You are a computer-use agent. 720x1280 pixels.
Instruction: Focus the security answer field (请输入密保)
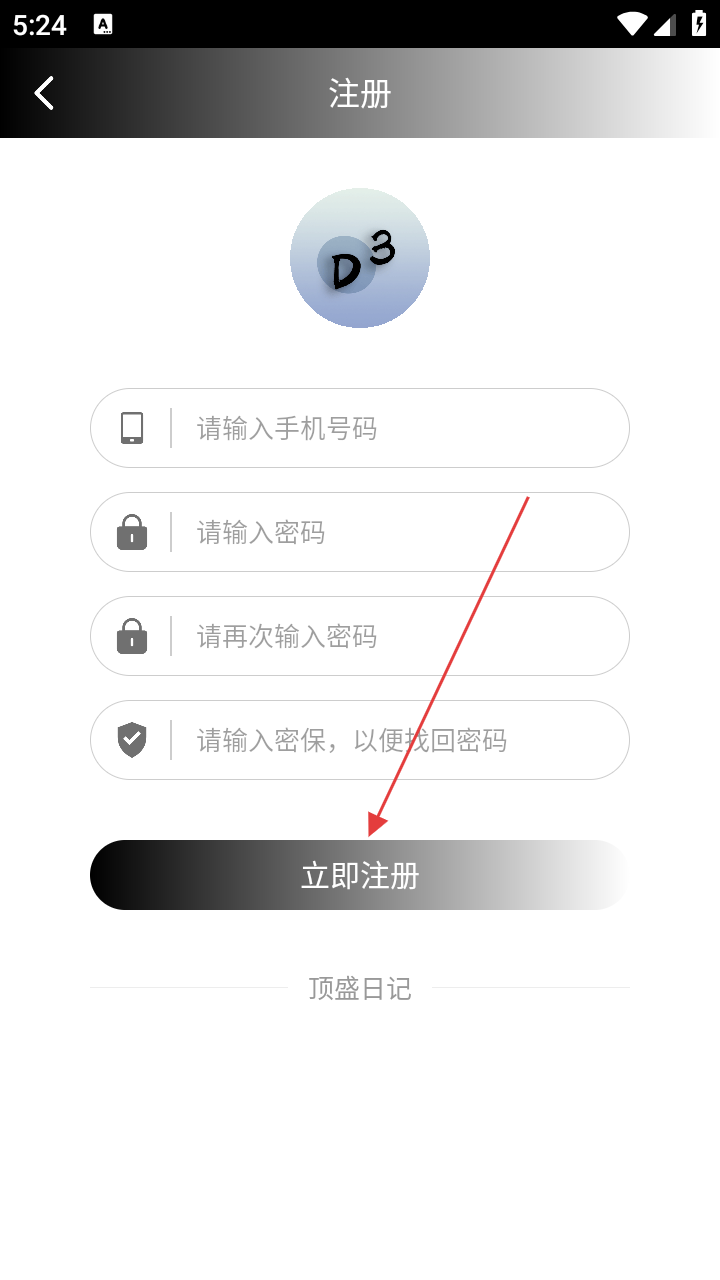[400, 741]
